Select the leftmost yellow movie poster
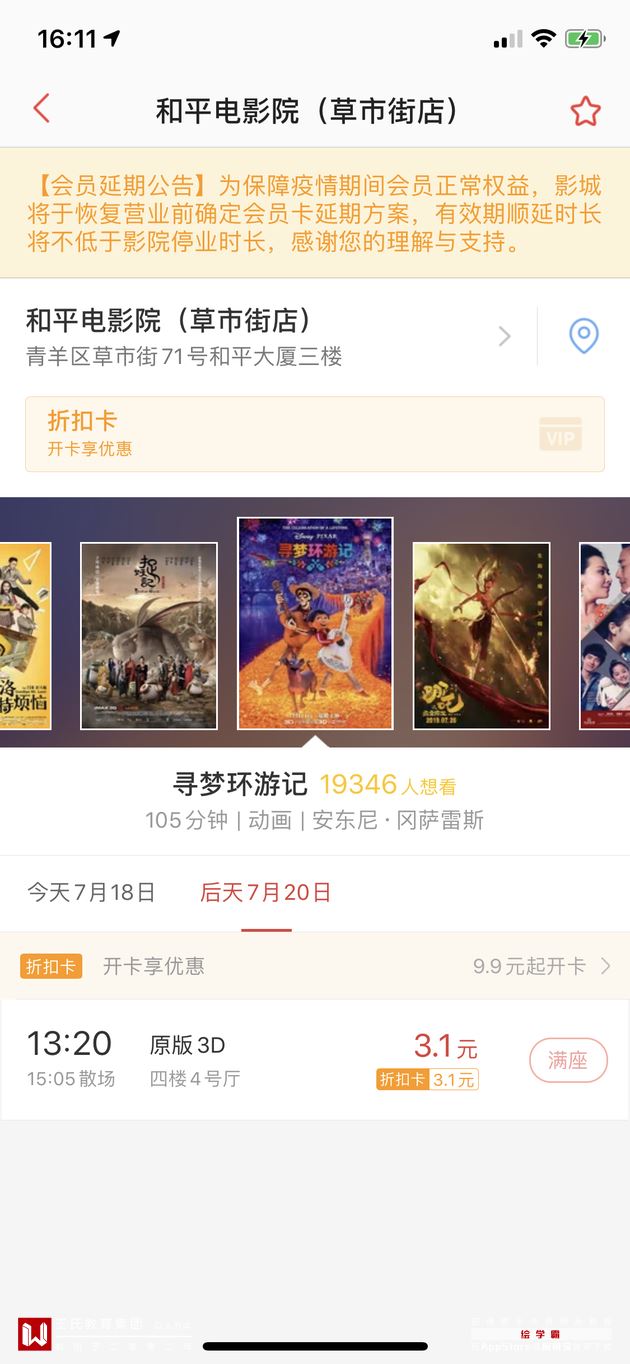 (24, 635)
